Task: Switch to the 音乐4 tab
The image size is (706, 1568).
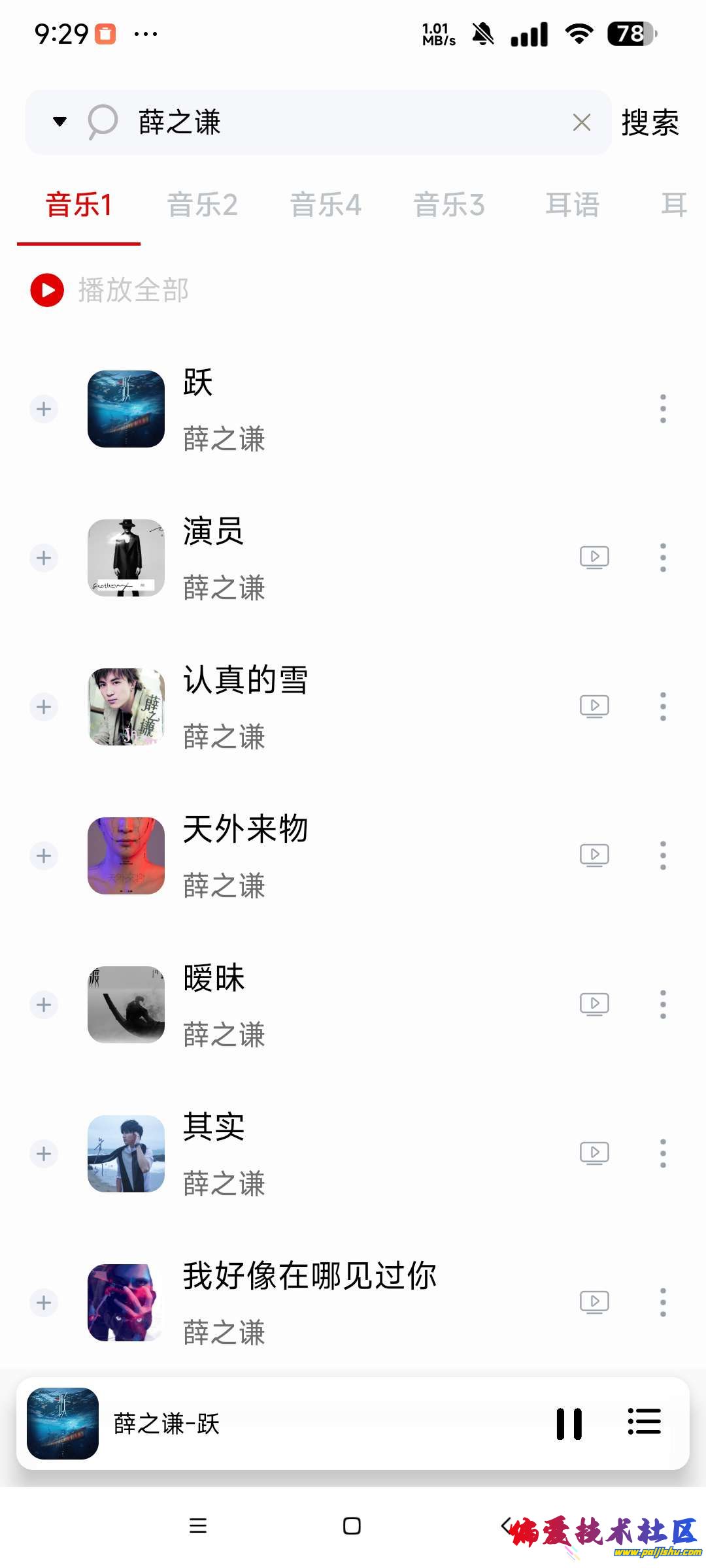Action: click(326, 205)
